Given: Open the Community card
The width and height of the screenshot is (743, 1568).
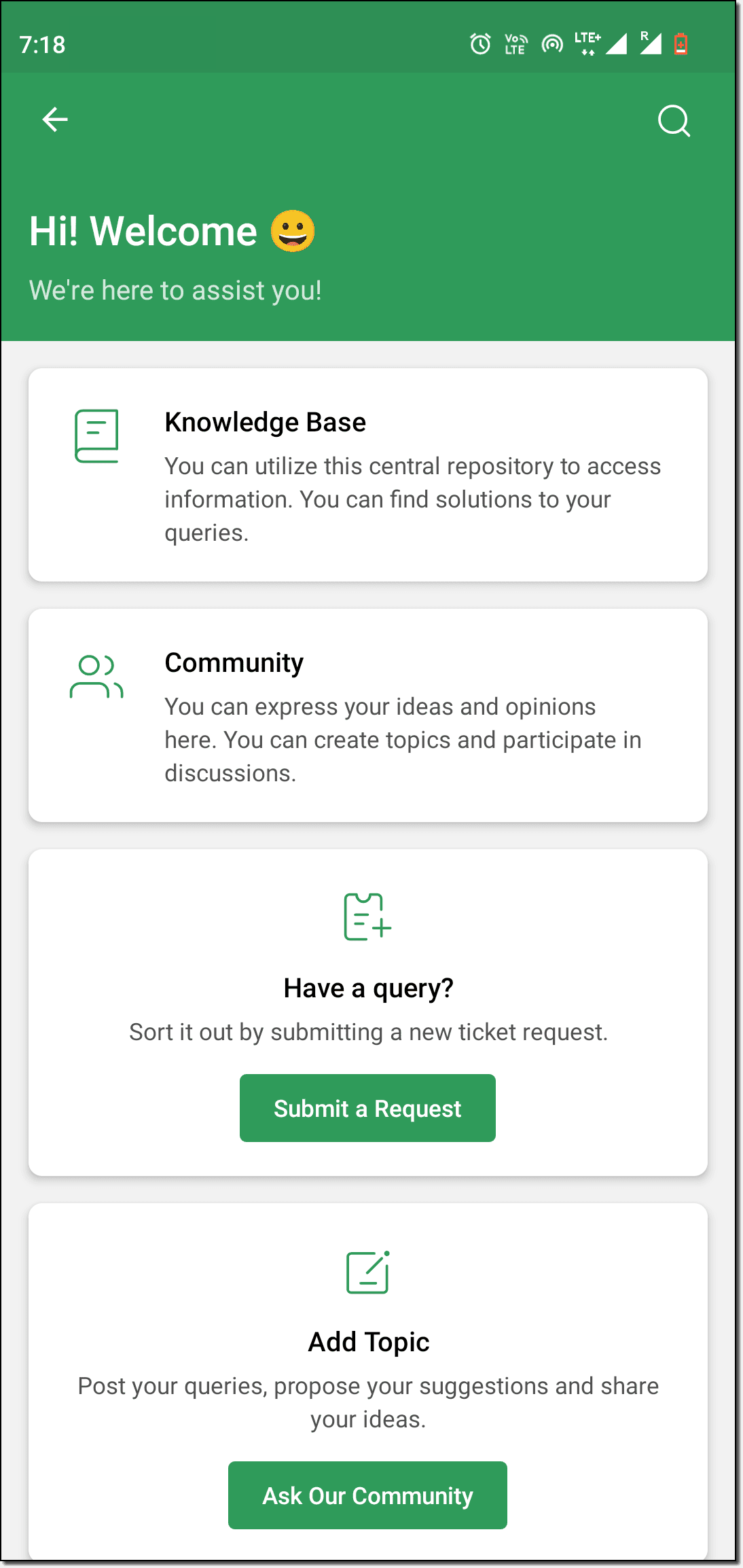Looking at the screenshot, I should [368, 715].
